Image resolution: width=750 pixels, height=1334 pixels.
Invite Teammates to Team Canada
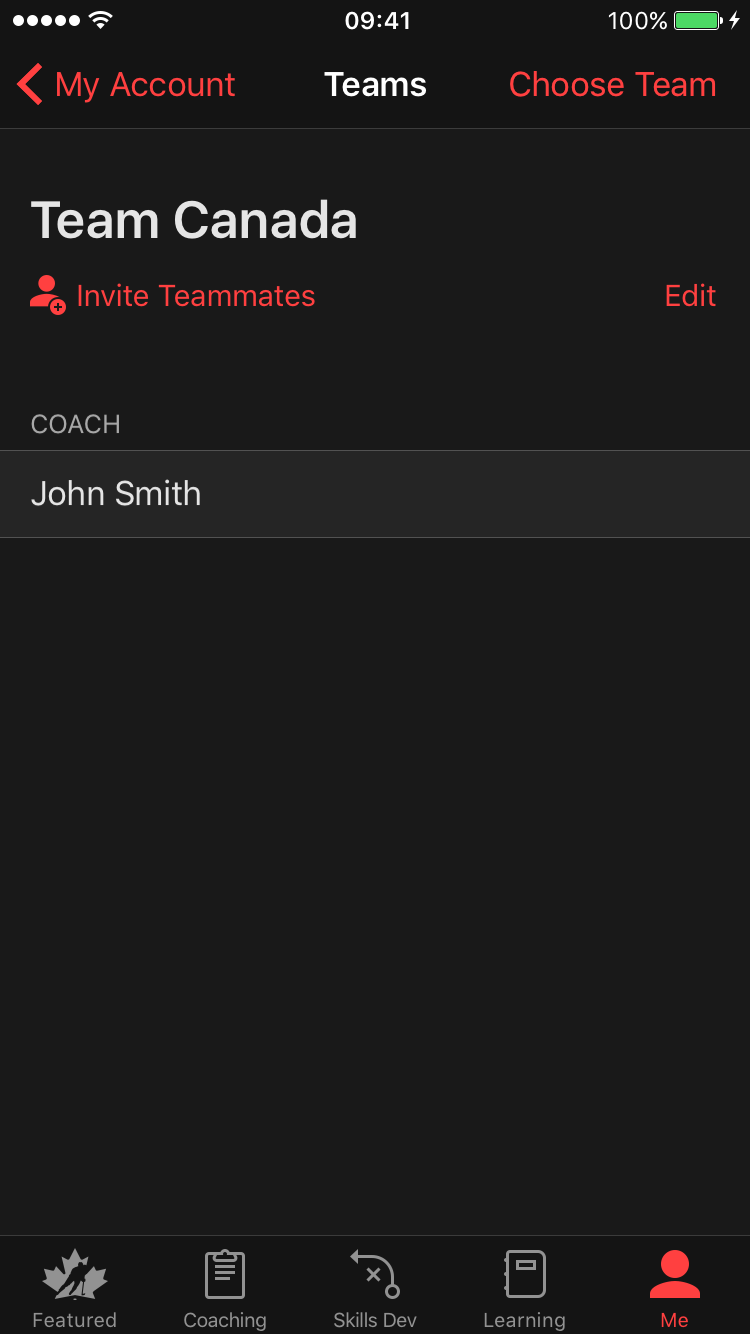173,295
